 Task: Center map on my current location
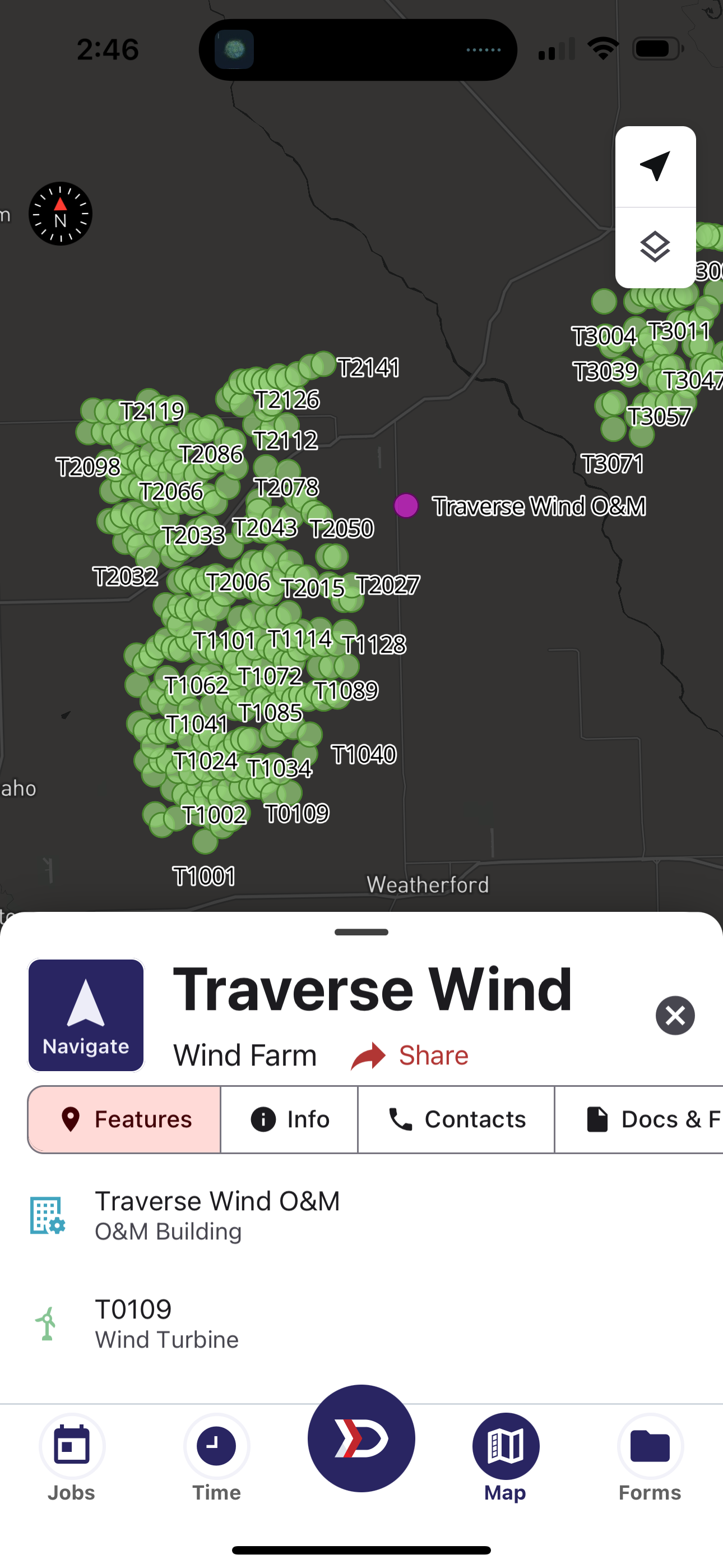click(655, 166)
